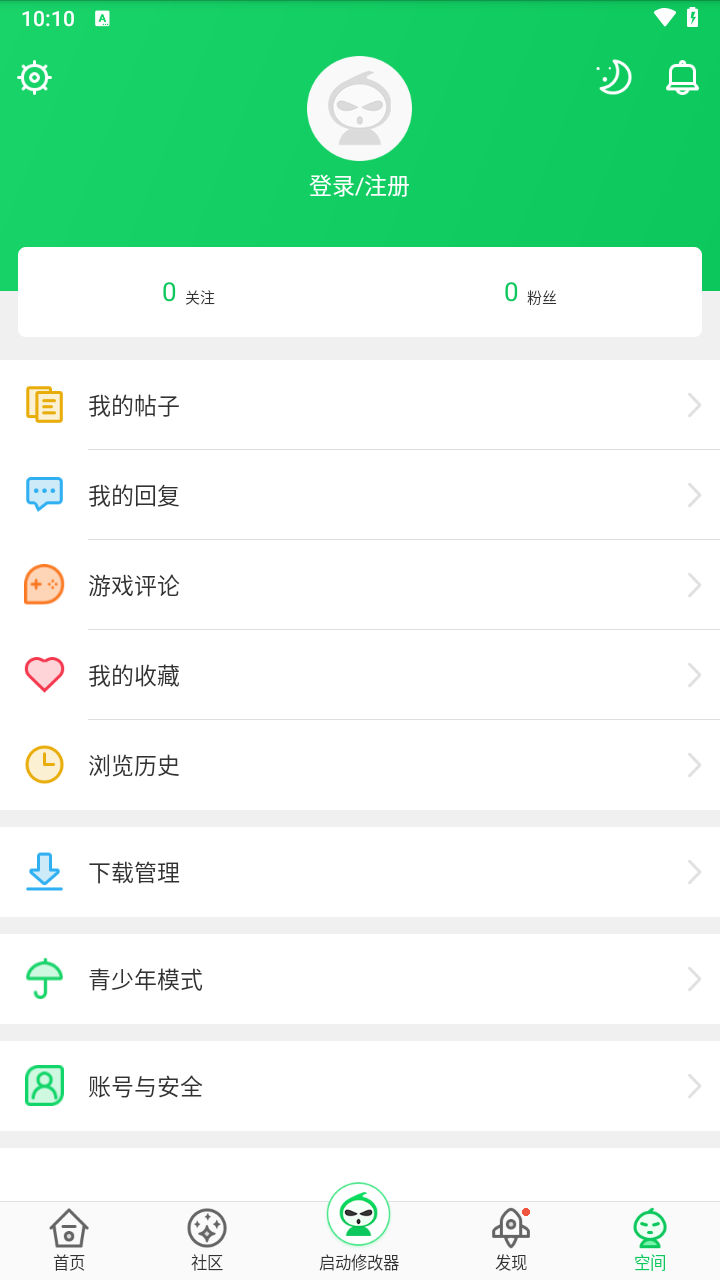Screen dimensions: 720x1280
Task: Switch to the 发现 tab
Action: [511, 1240]
